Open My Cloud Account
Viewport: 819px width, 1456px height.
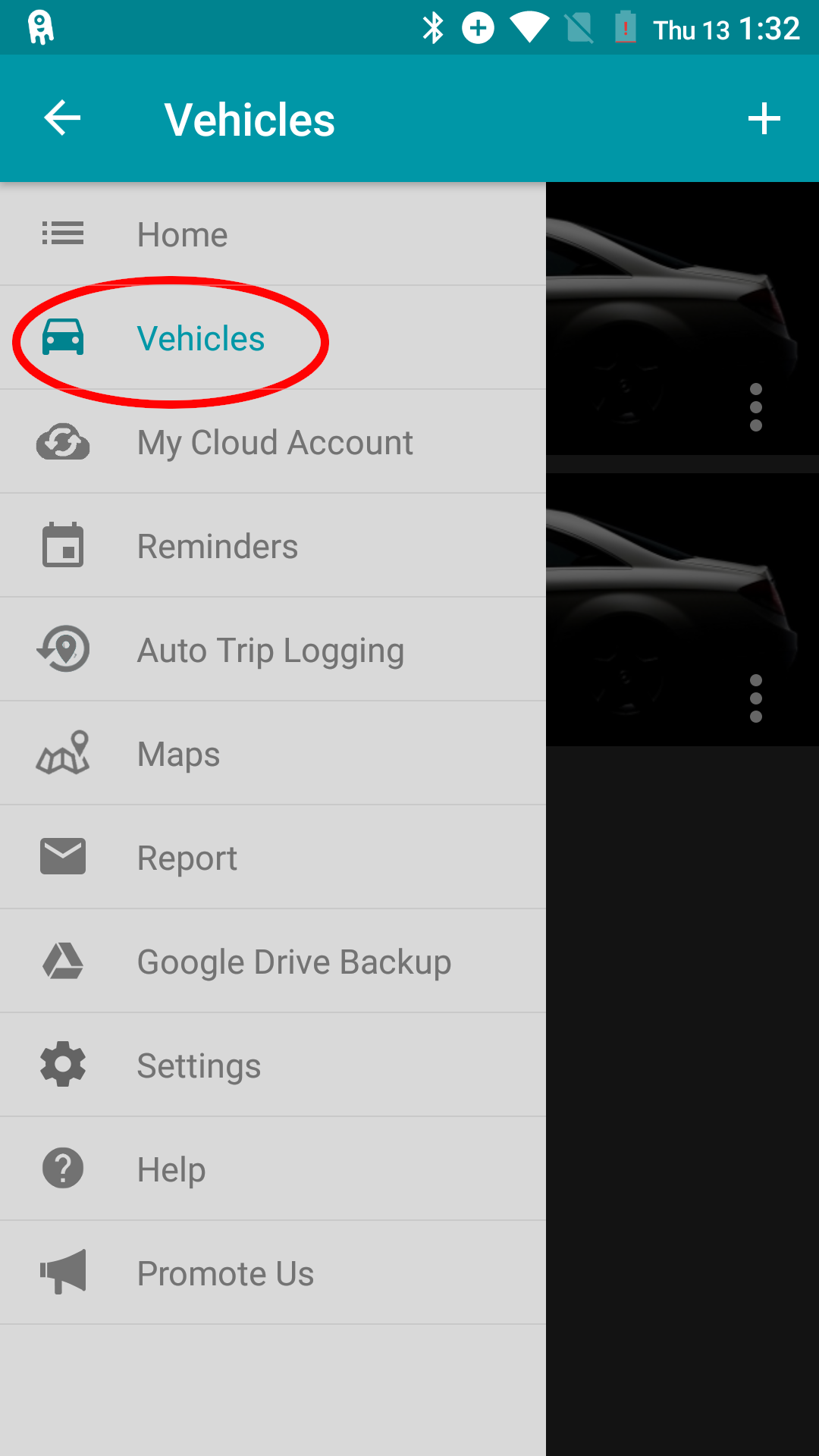point(273,442)
